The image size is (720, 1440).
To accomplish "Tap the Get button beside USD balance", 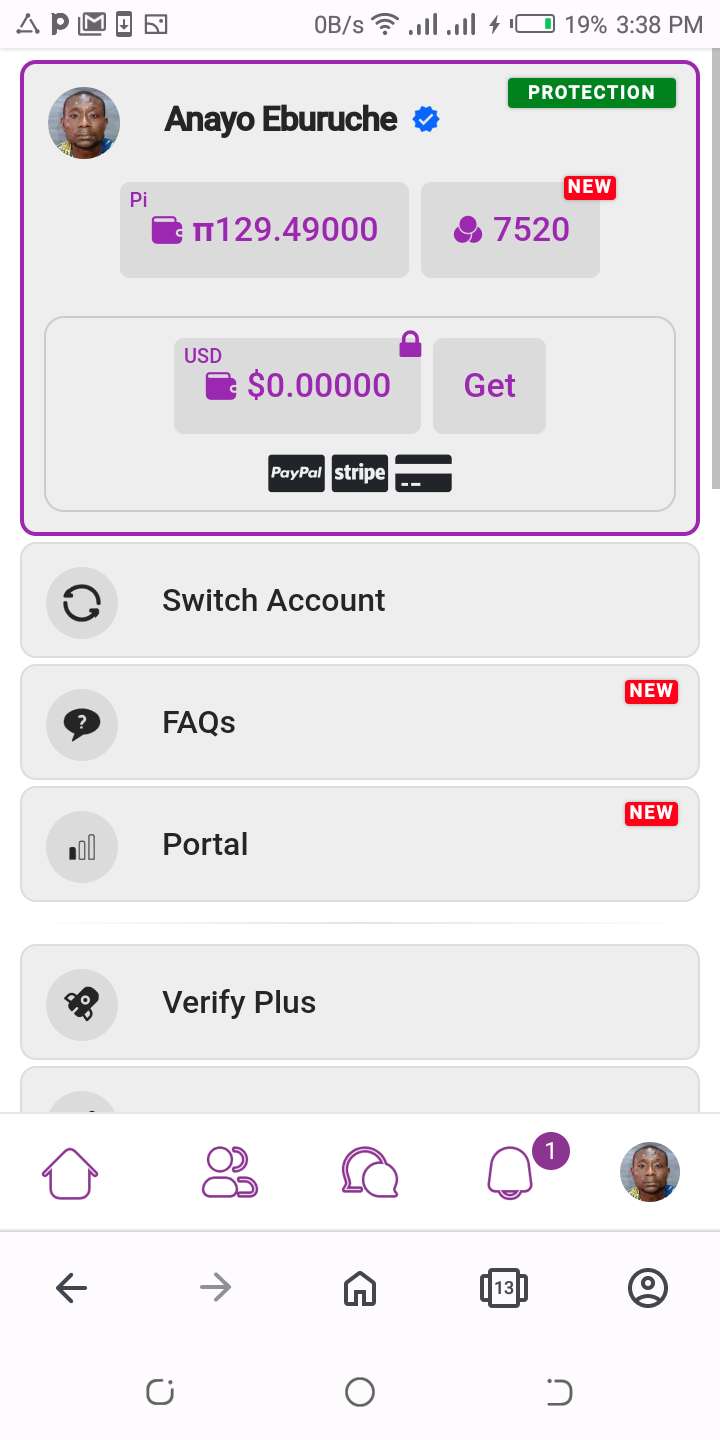I will coord(489,386).
